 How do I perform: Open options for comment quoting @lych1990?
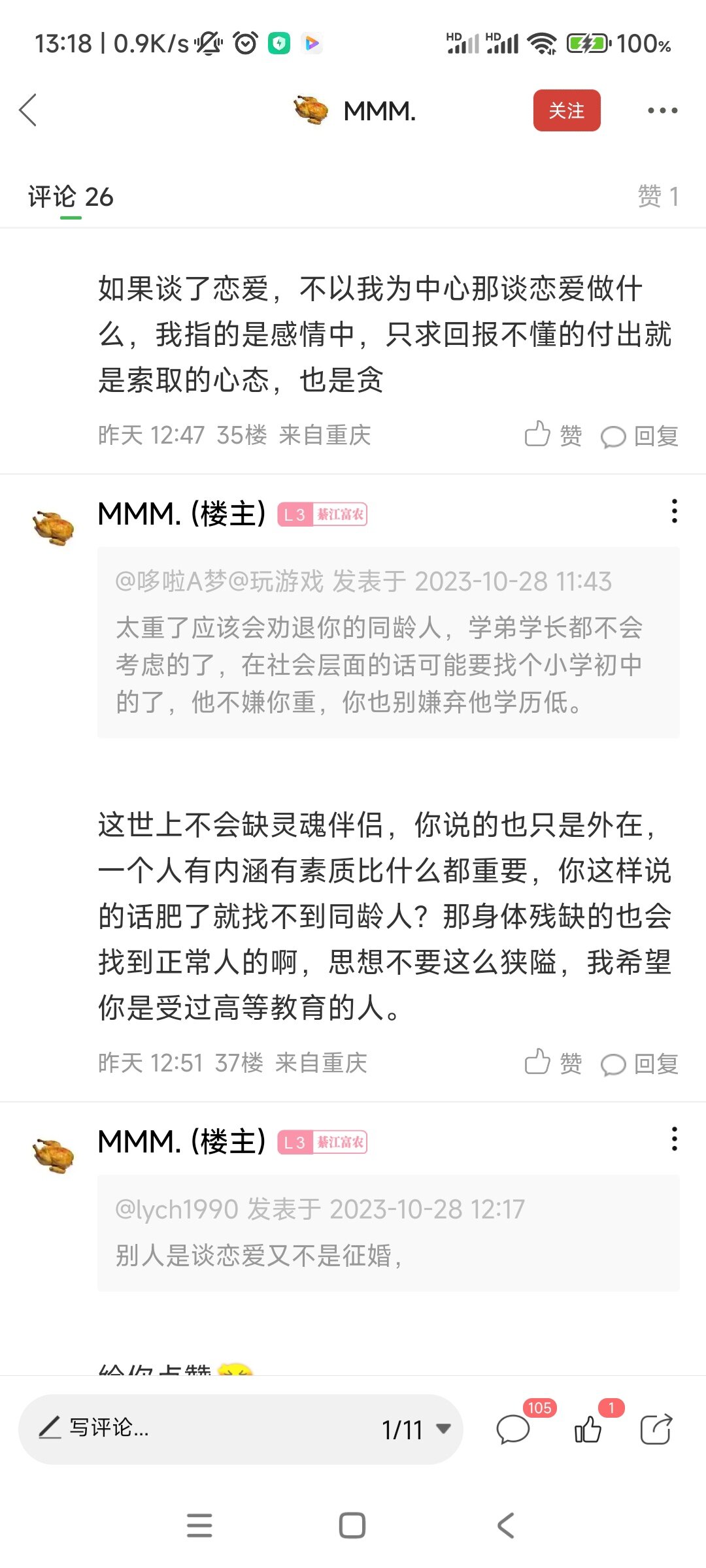674,1139
